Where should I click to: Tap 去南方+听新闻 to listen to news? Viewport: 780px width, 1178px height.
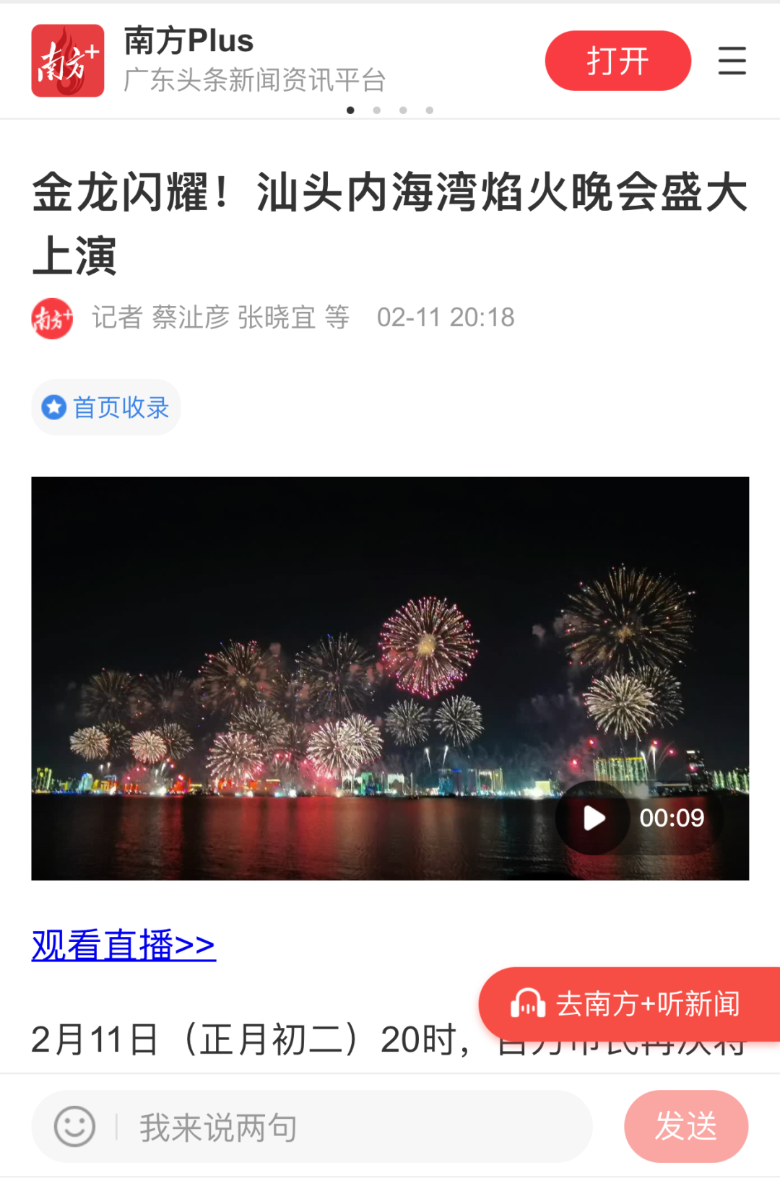(x=625, y=1003)
